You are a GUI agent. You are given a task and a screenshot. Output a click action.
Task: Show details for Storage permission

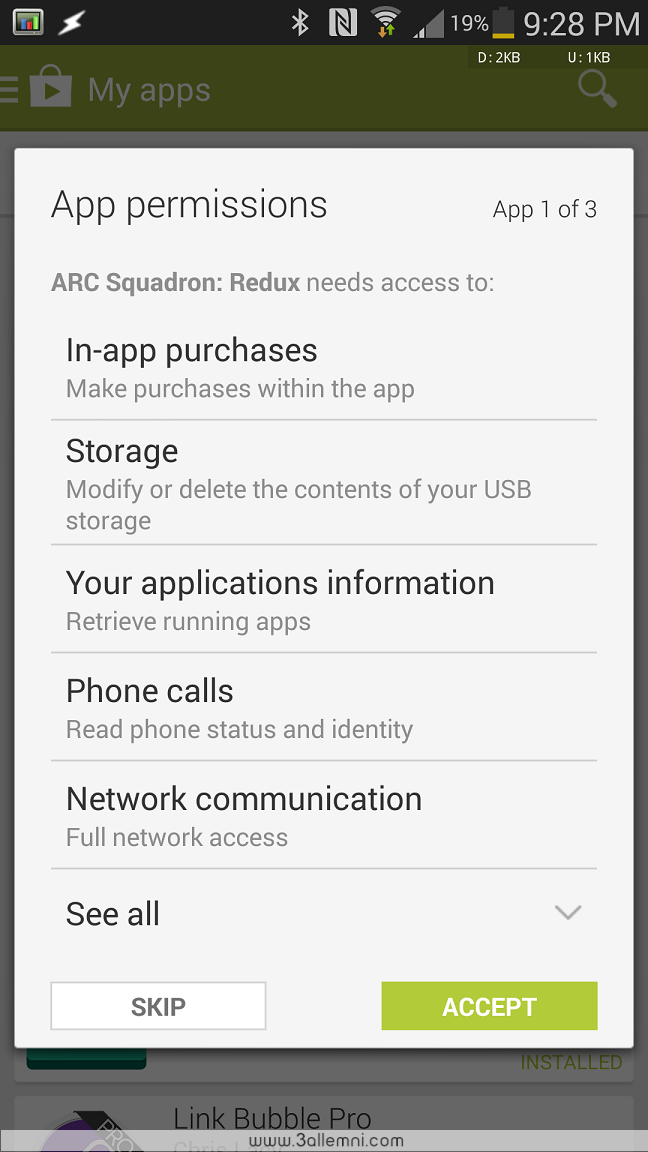[x=323, y=484]
